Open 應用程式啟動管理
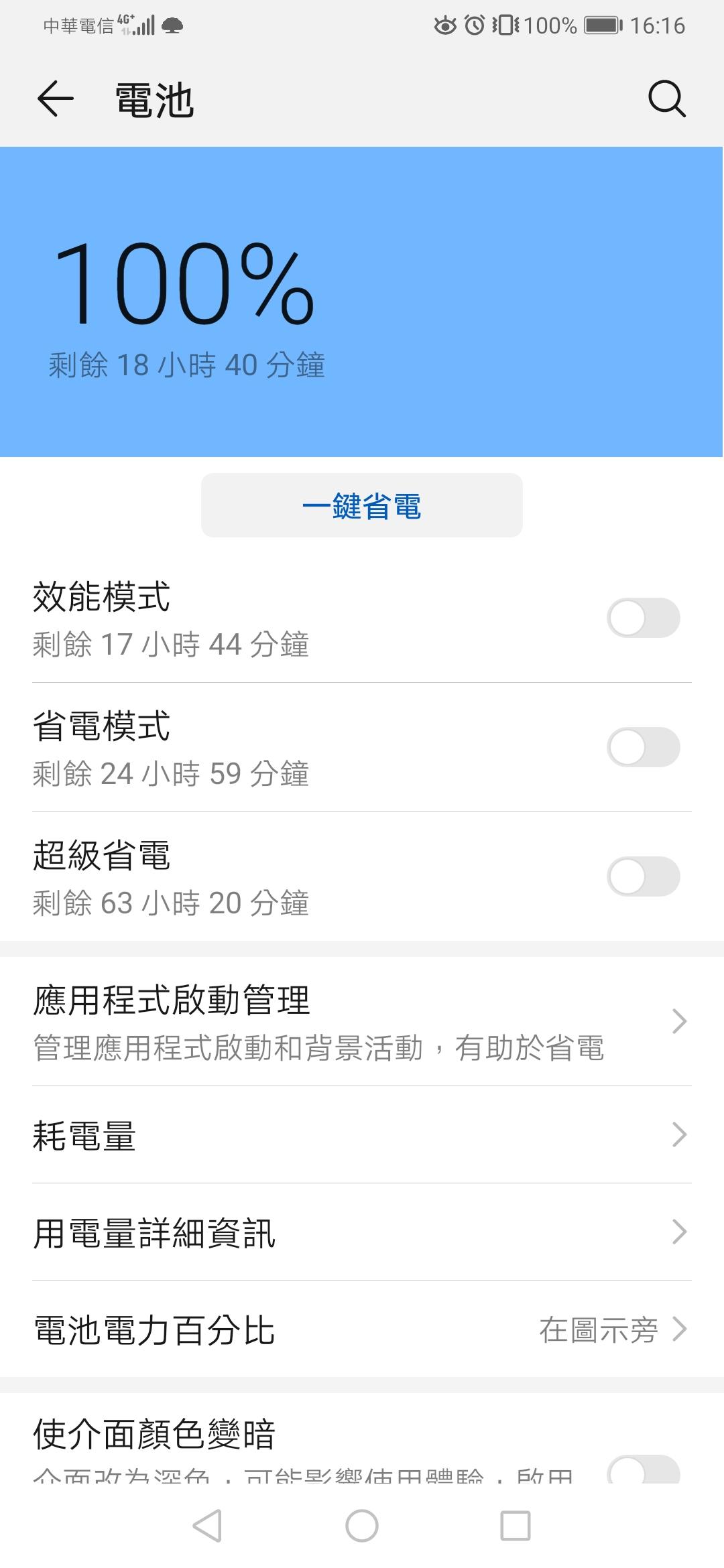The width and height of the screenshot is (724, 1568). click(x=362, y=1022)
